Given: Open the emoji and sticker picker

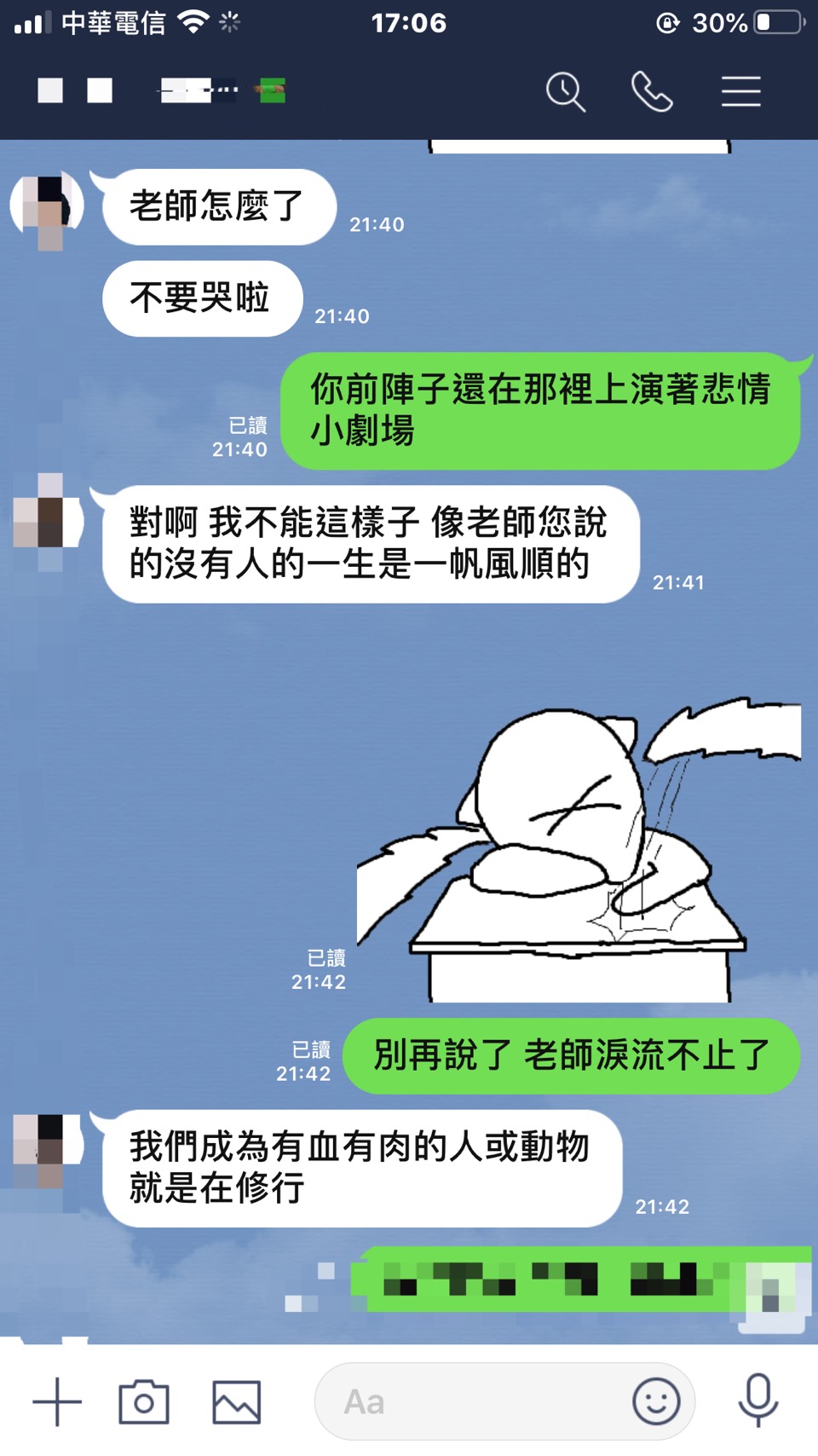Looking at the screenshot, I should (x=656, y=1401).
